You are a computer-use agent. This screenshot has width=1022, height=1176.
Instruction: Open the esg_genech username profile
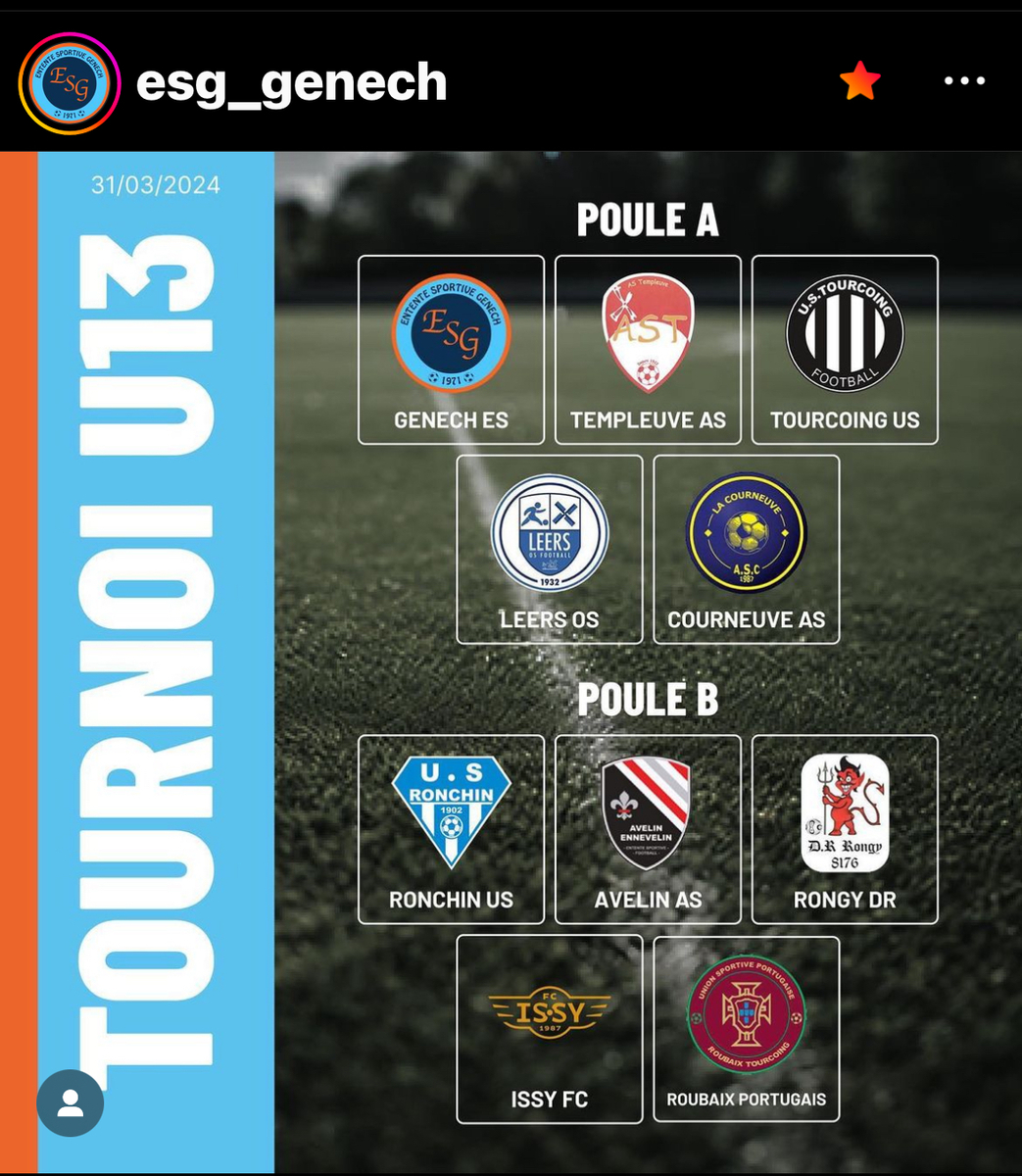(291, 83)
